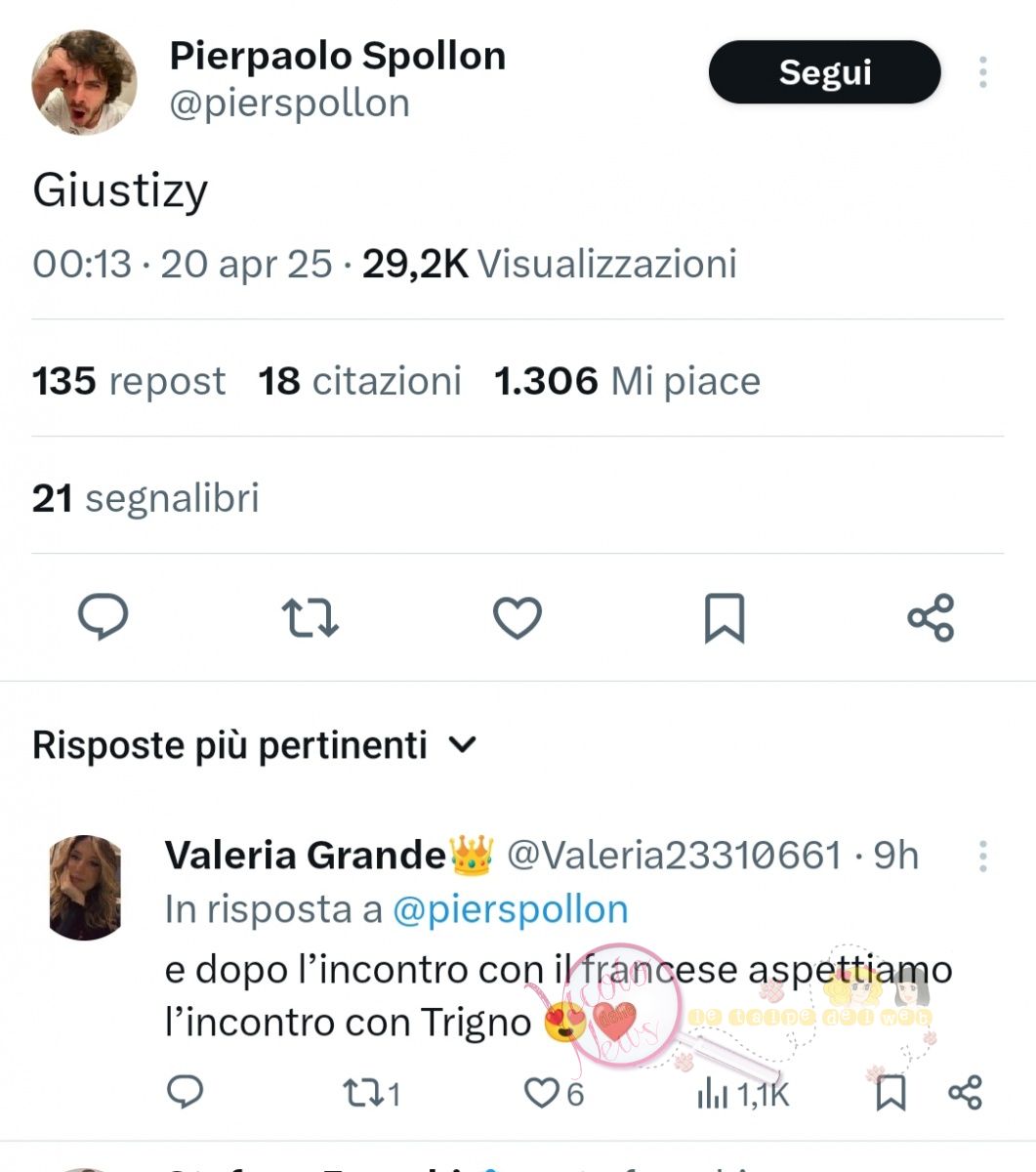Open overflow menu on Pierpaolo Spollon's post
This screenshot has height=1172, width=1036.
point(982,72)
